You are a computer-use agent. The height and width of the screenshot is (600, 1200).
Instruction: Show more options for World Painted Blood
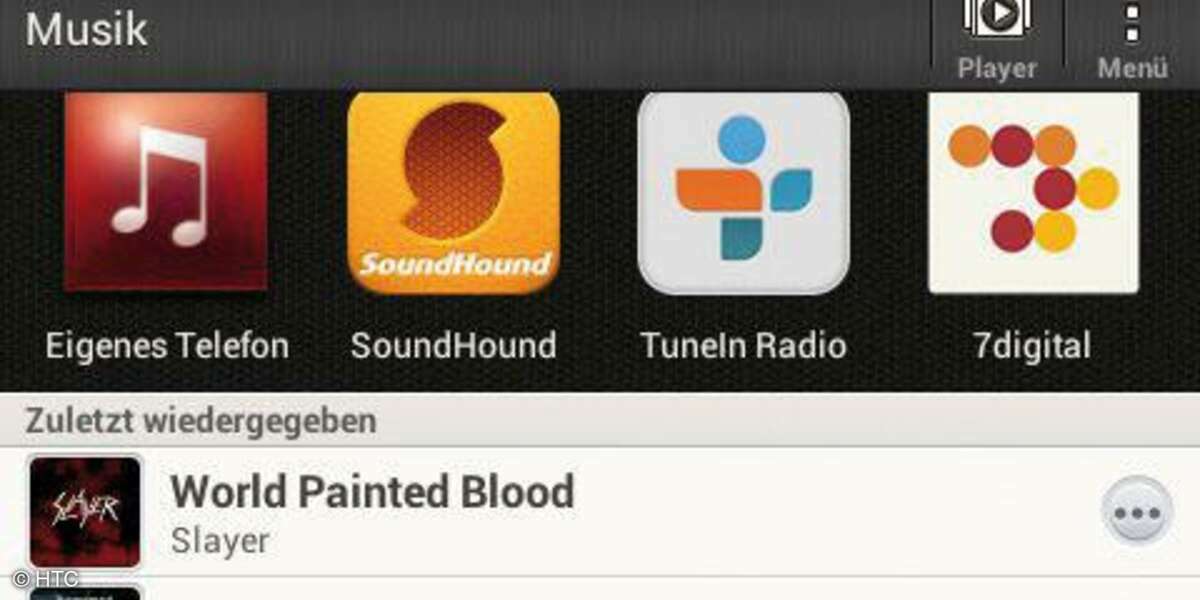pos(1136,513)
